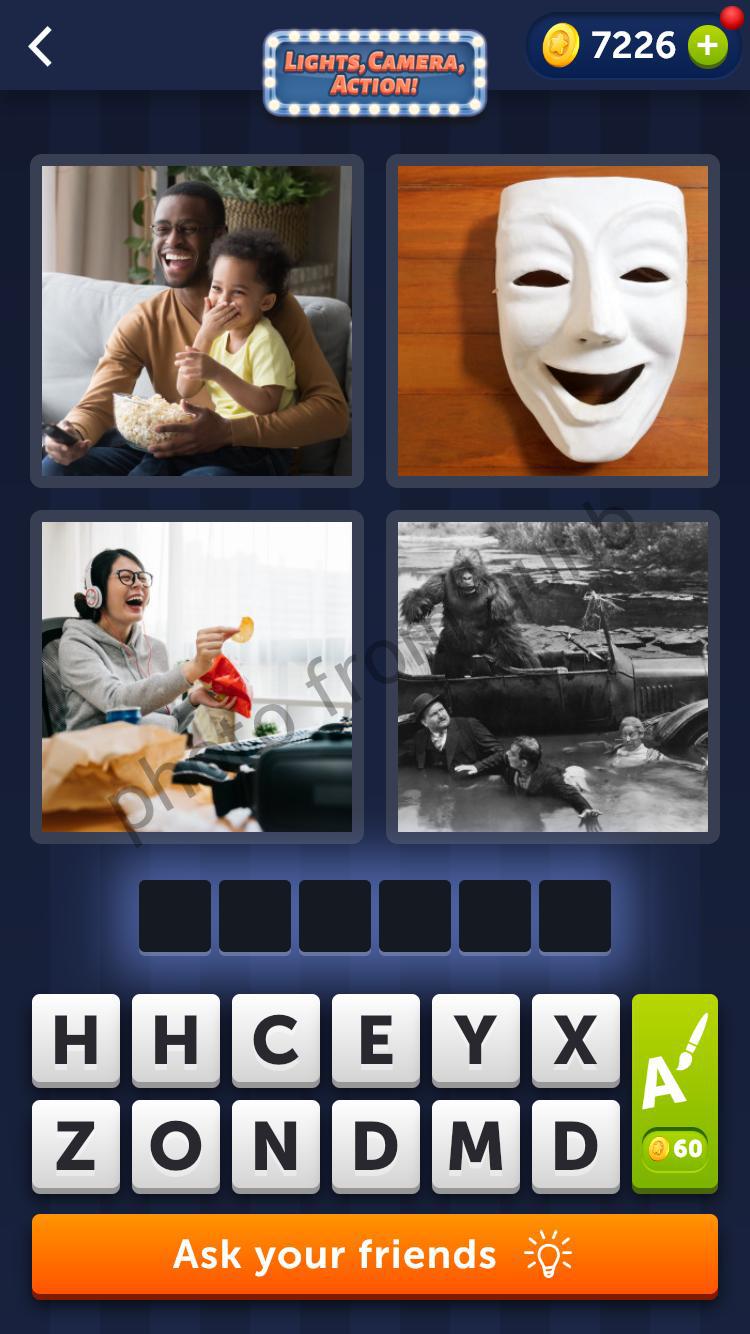Select the letter C tile
750x1334 pixels.
(276, 1040)
